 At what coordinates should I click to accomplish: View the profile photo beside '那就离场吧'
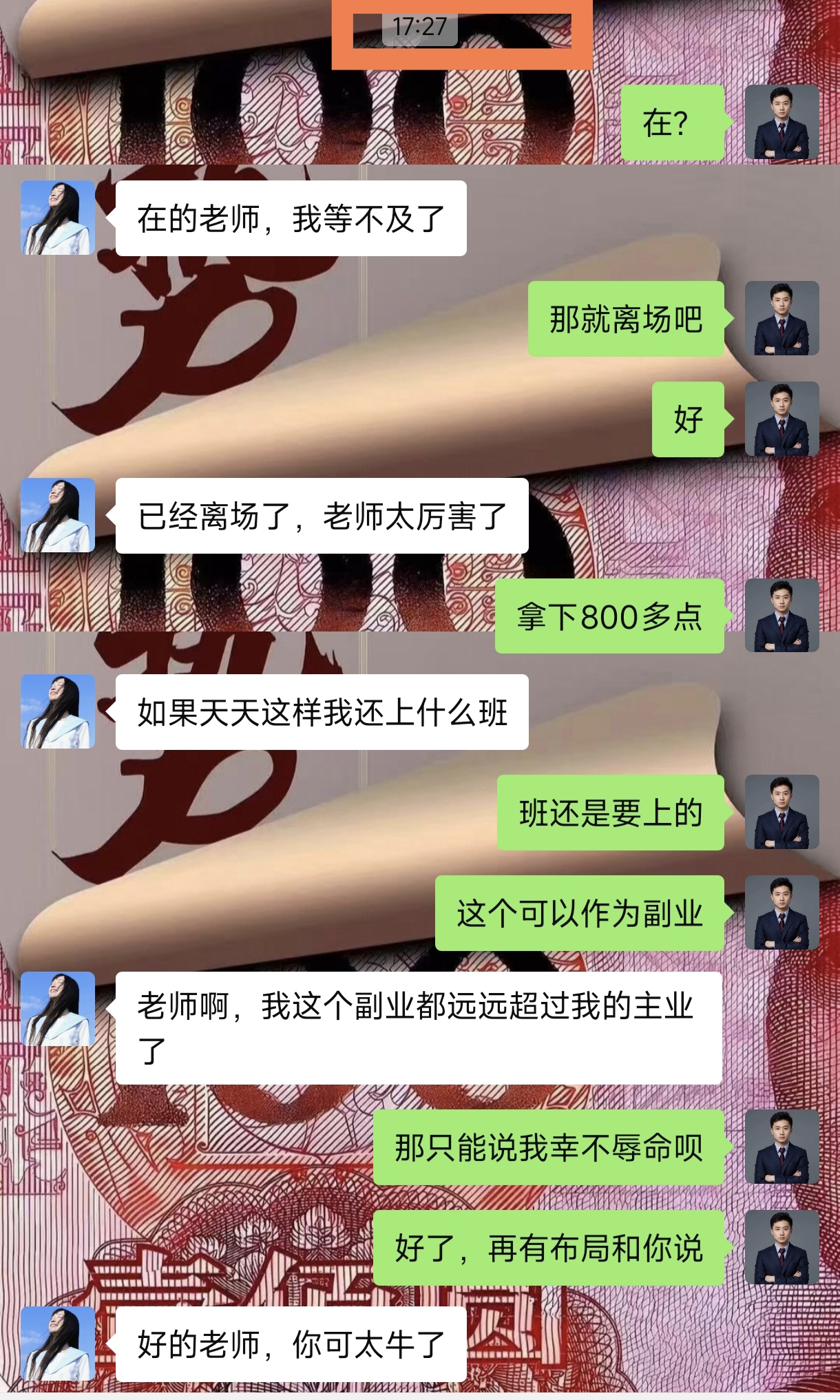click(781, 318)
